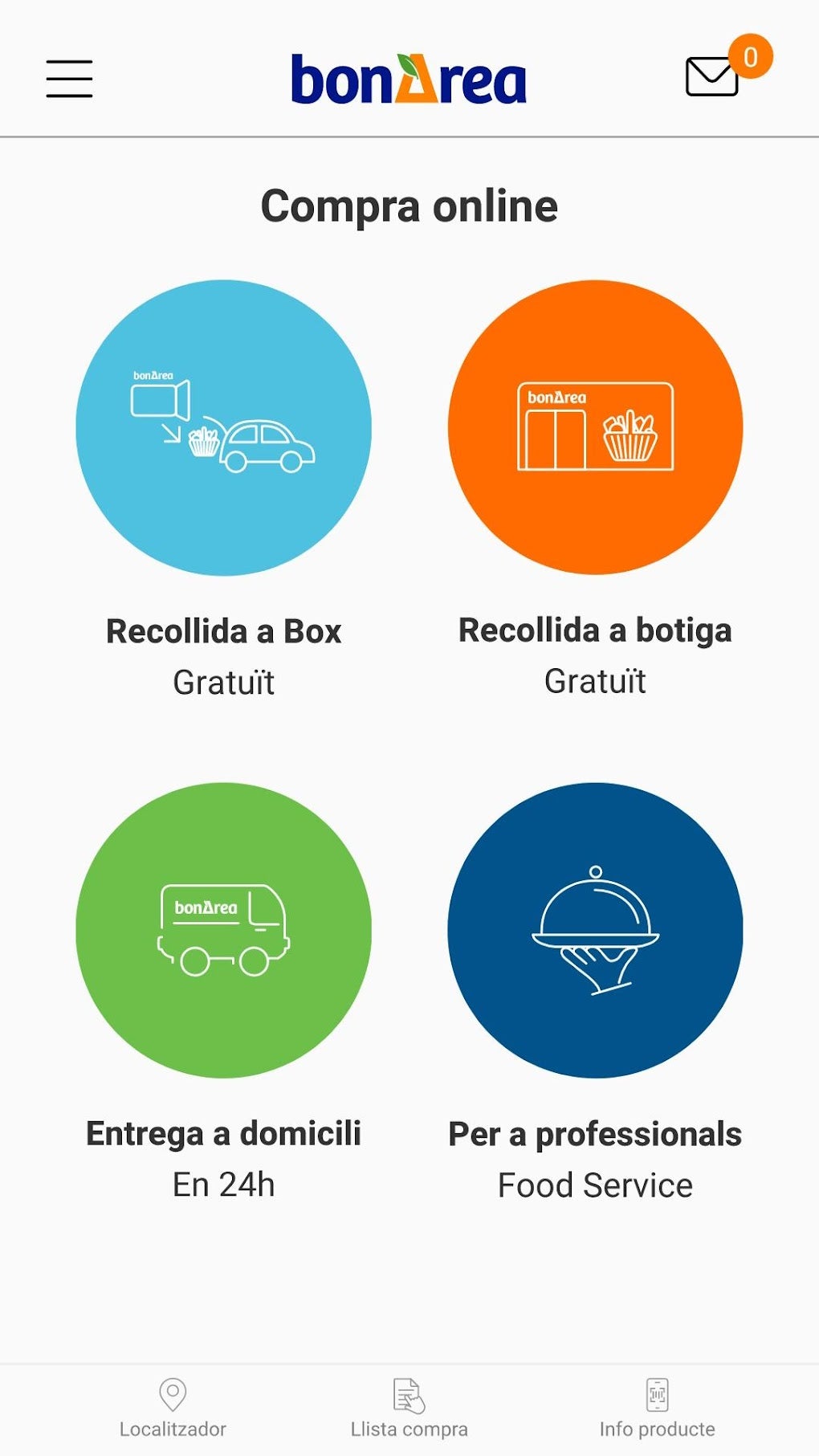Screen dimensions: 819x1456
Task: Check unread messages badge showing 0
Action: pos(748,55)
